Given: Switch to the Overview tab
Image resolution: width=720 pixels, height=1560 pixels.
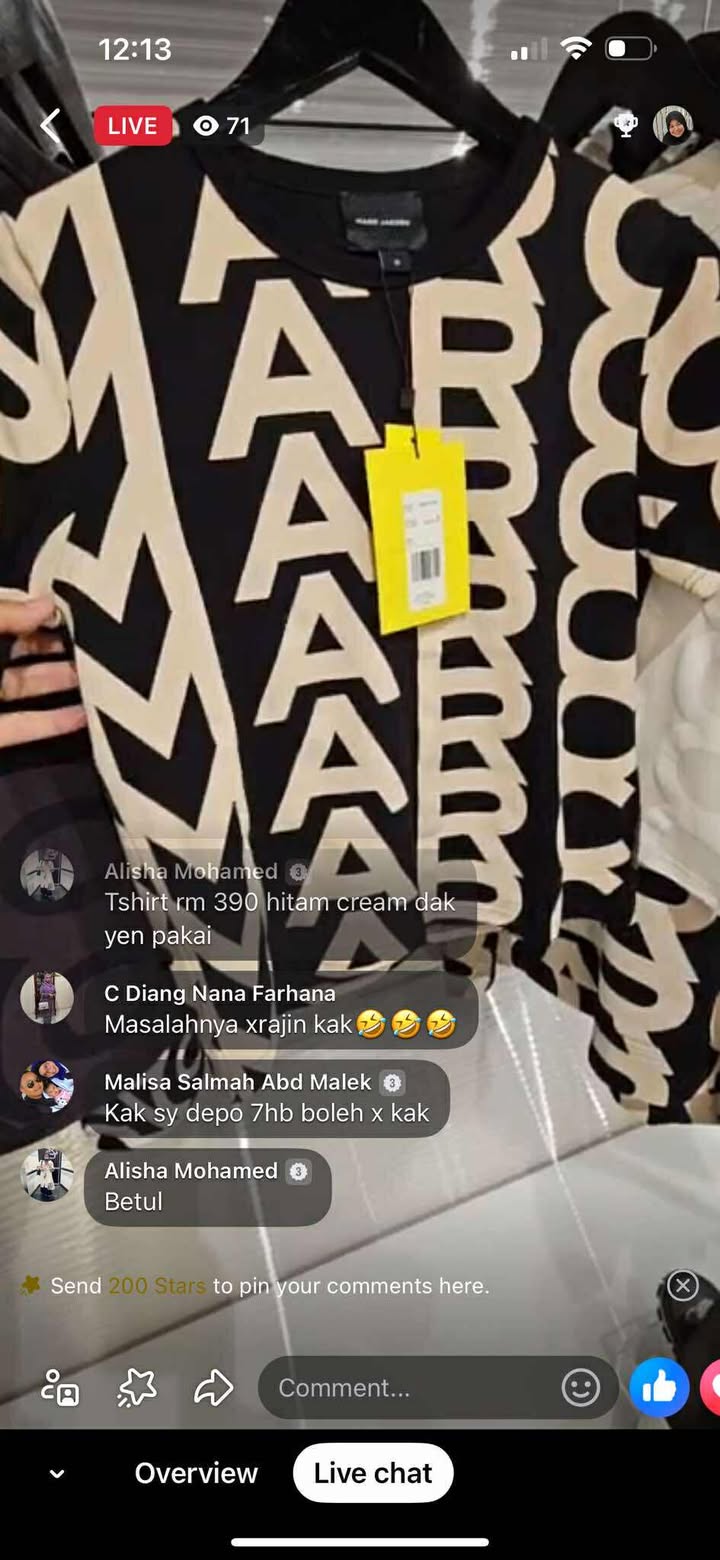Looking at the screenshot, I should coord(196,1473).
